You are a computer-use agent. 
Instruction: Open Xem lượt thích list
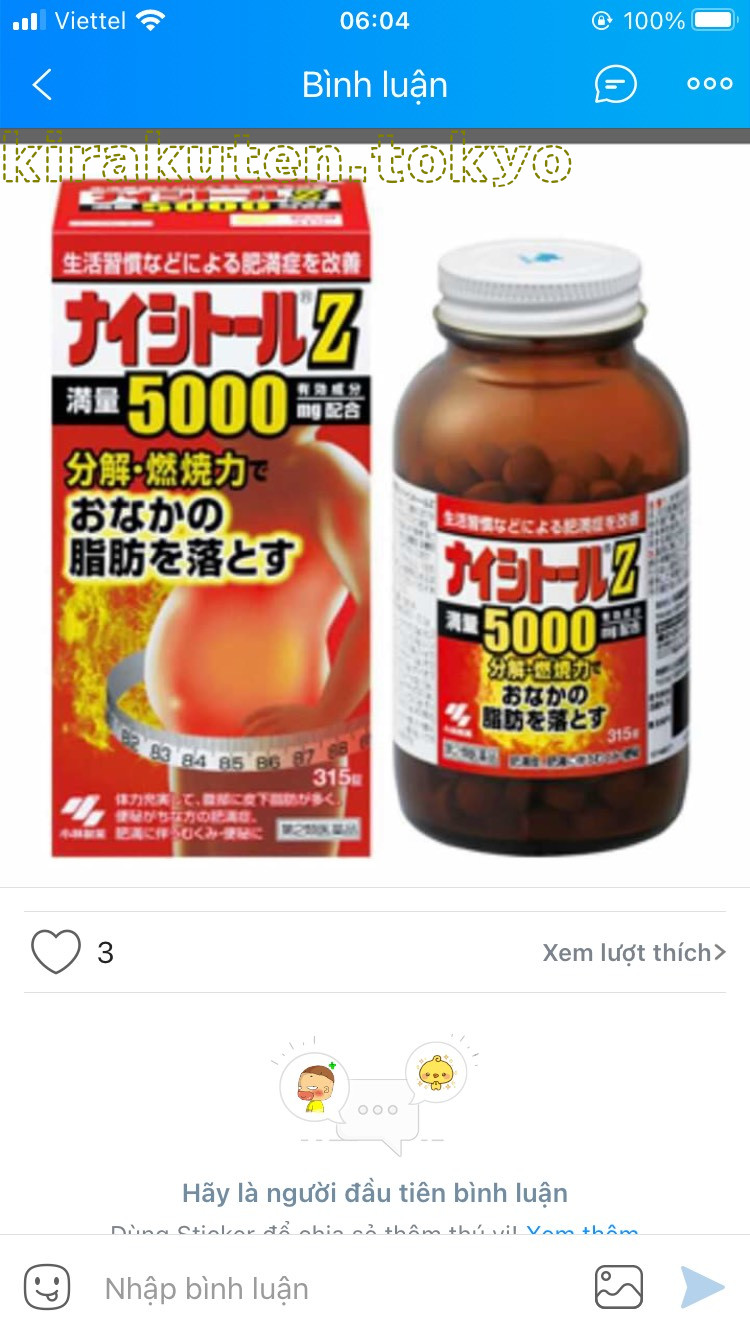(634, 953)
